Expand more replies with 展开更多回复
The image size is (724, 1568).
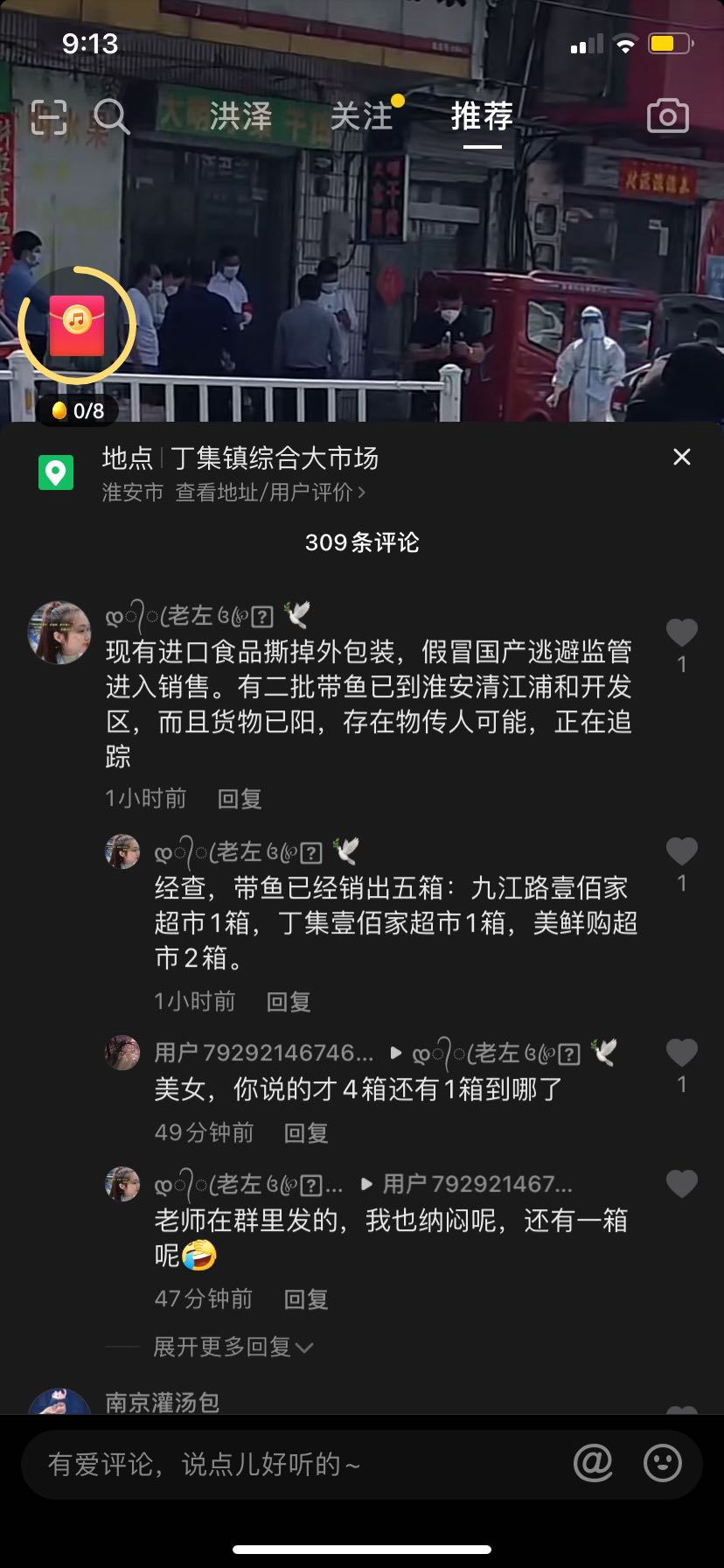[233, 1347]
